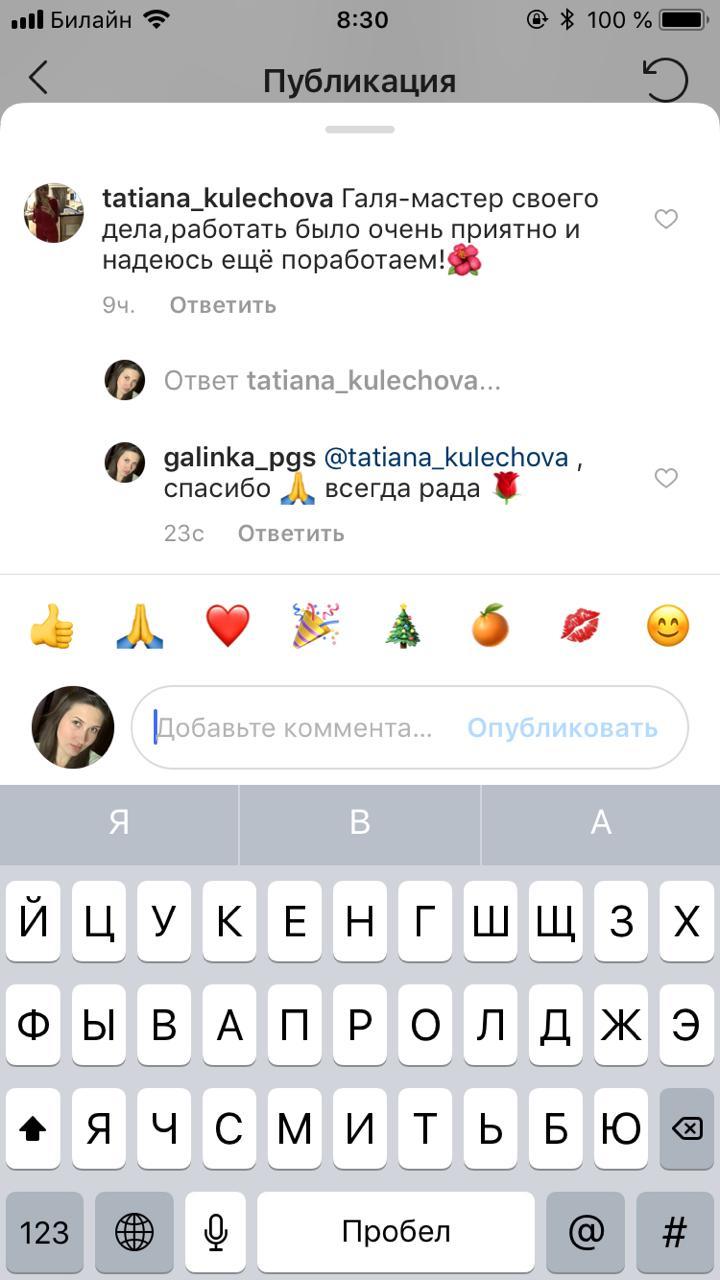Like galinka_pgs's reply comment

click(x=666, y=478)
